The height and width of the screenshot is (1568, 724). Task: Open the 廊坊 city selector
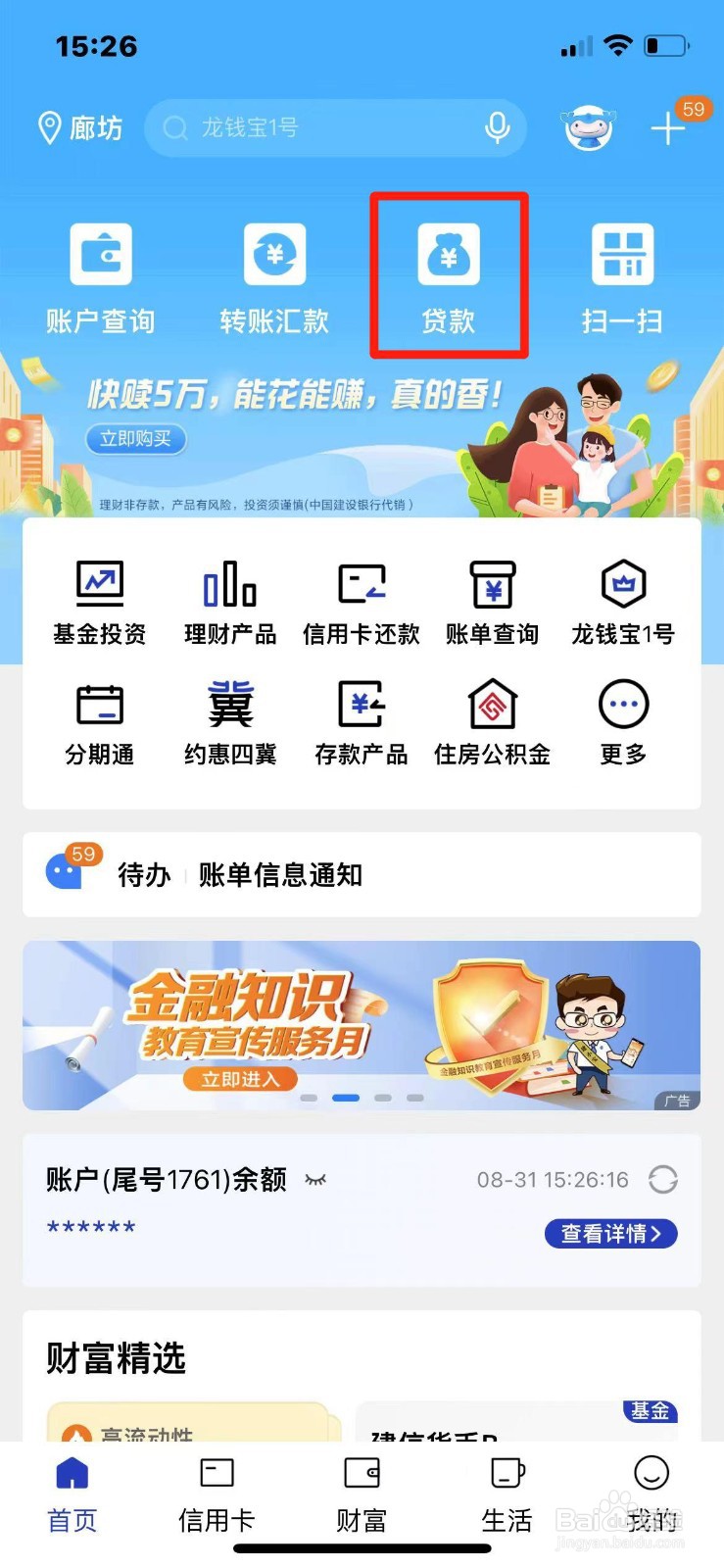(80, 127)
